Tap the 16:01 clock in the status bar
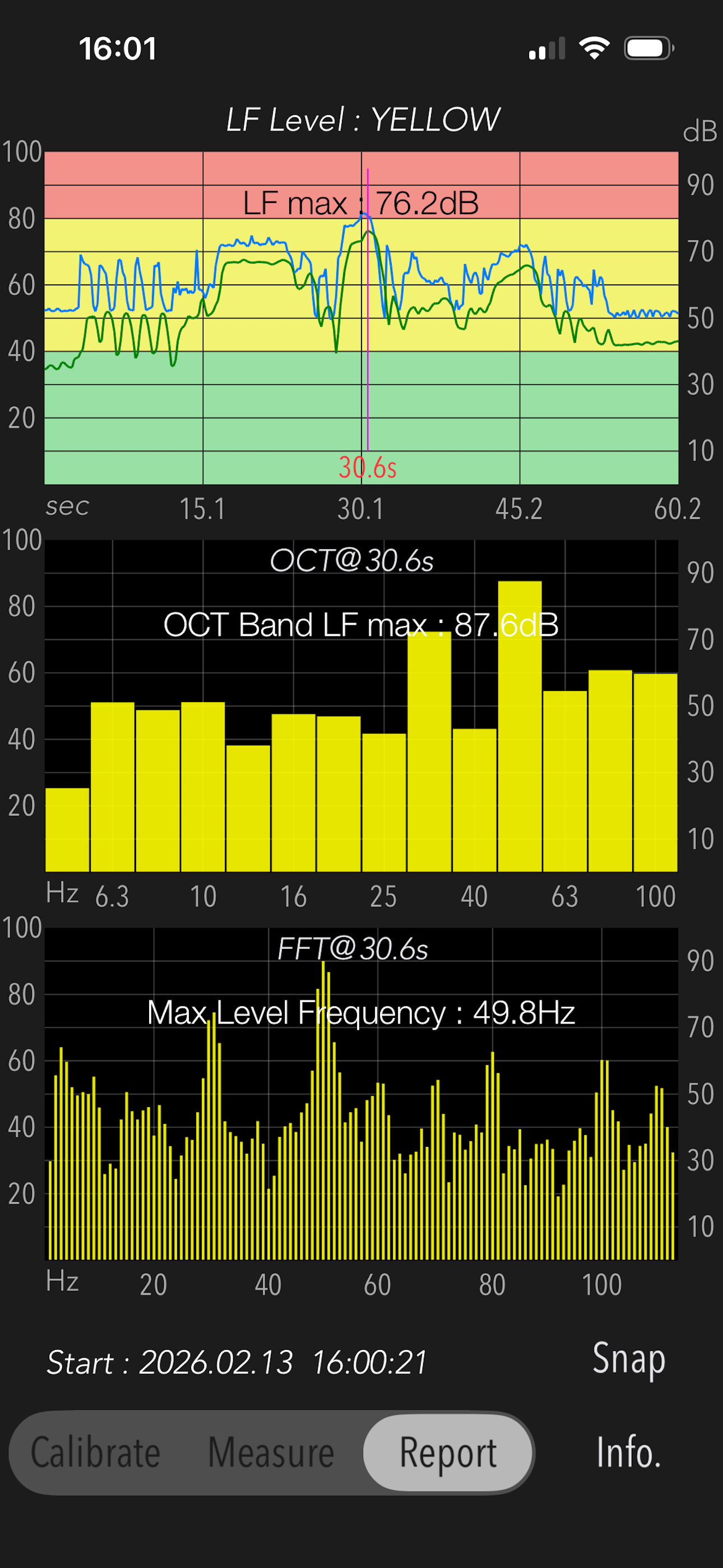723x1568 pixels. pos(119,48)
